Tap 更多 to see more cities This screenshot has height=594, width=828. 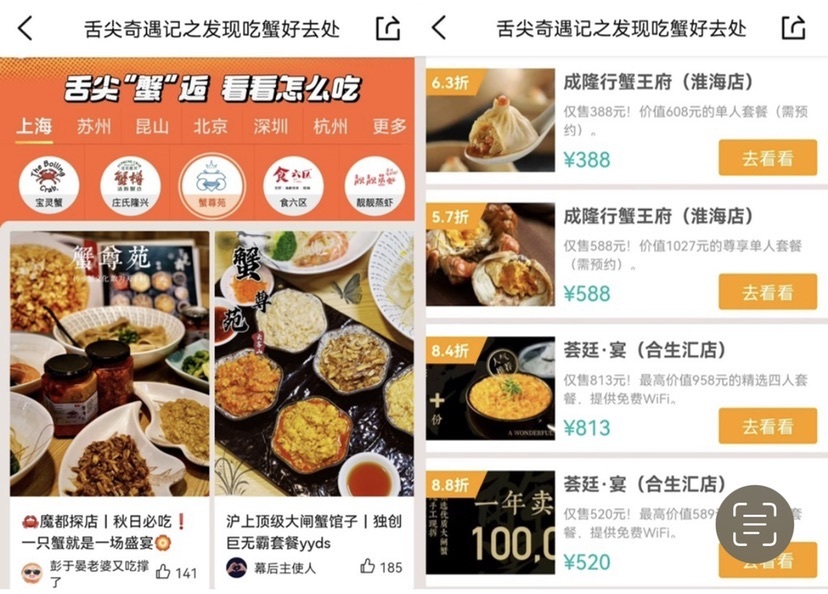[389, 127]
